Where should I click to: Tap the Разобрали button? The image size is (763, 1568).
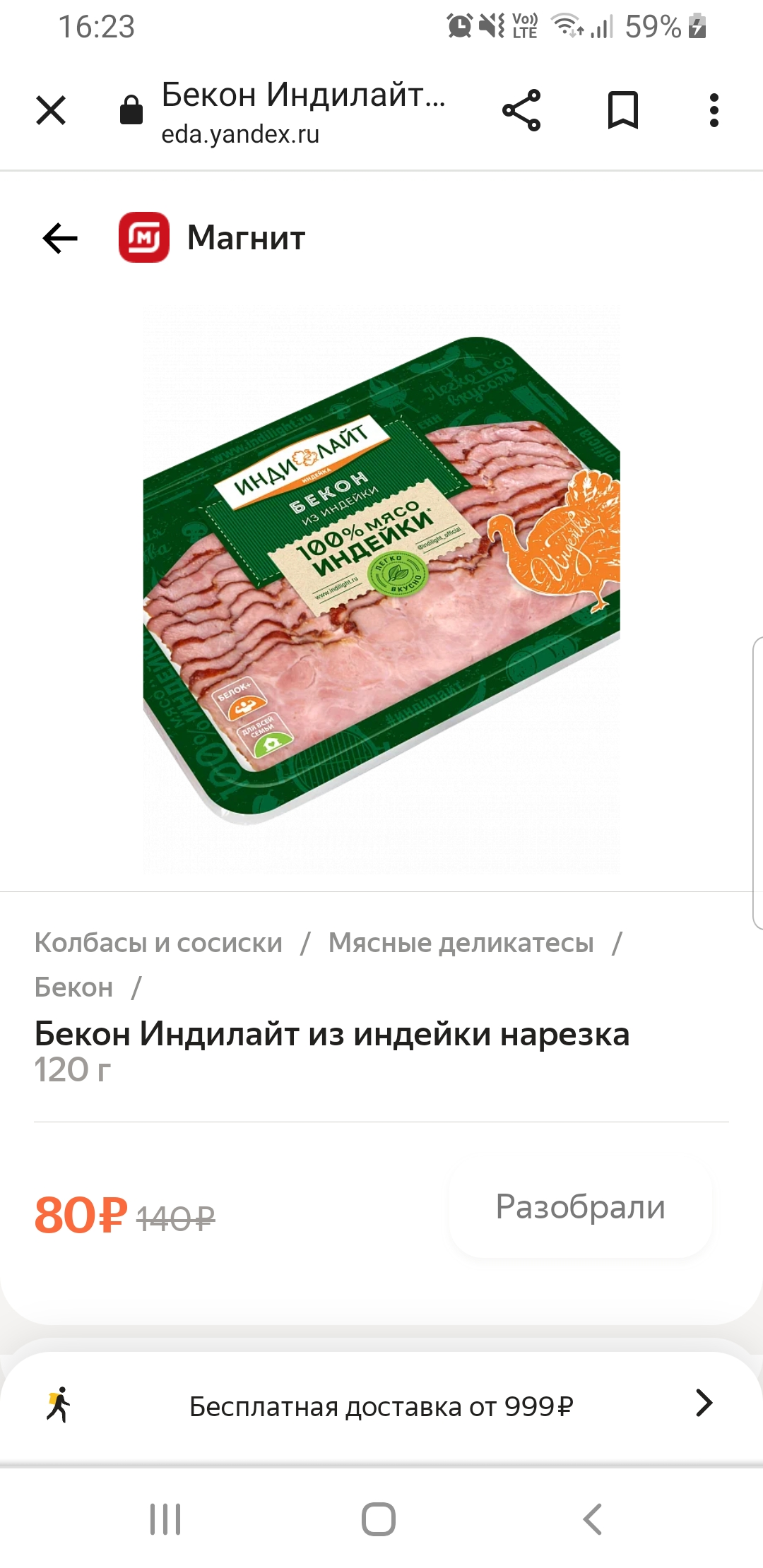click(581, 1207)
